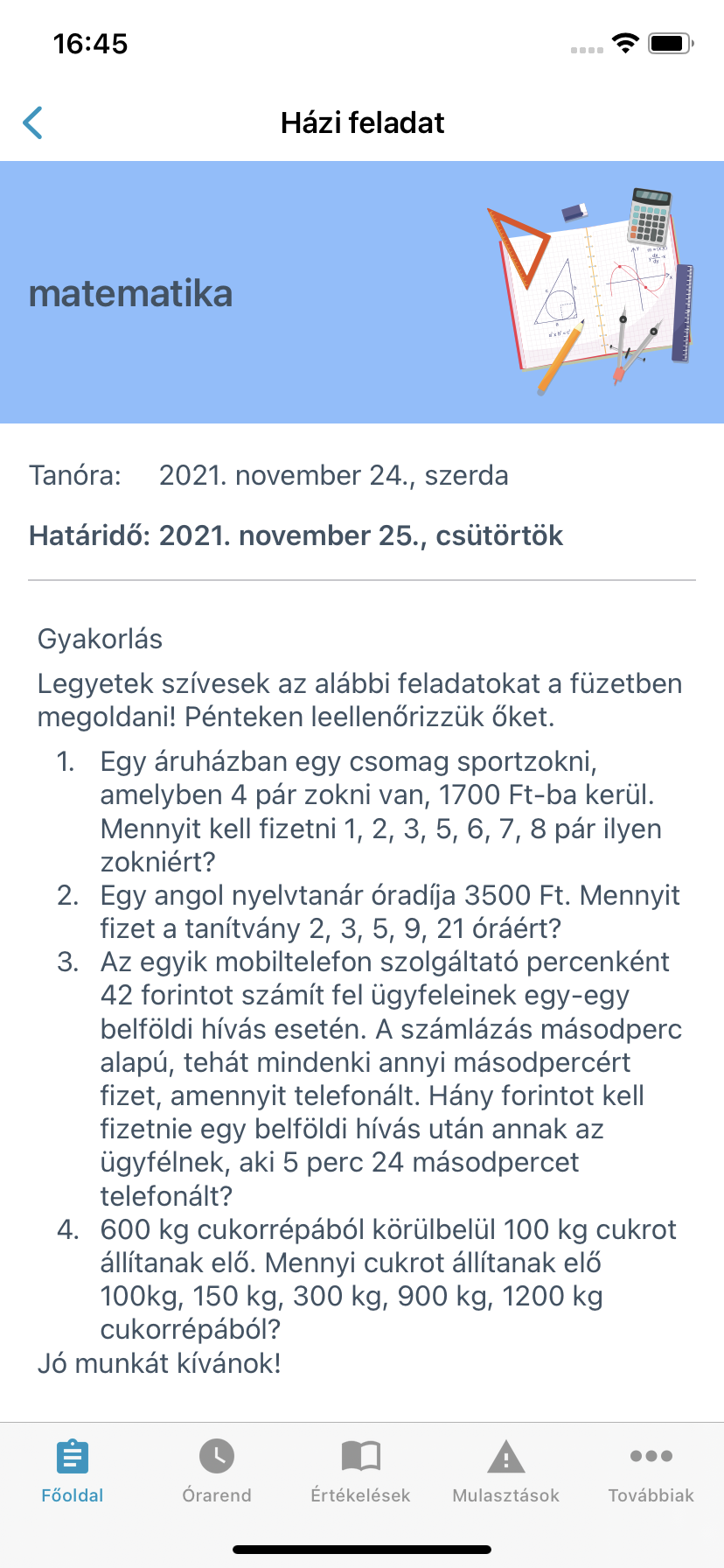Switch to the Órarend tab
The image size is (724, 1568).
click(217, 1472)
